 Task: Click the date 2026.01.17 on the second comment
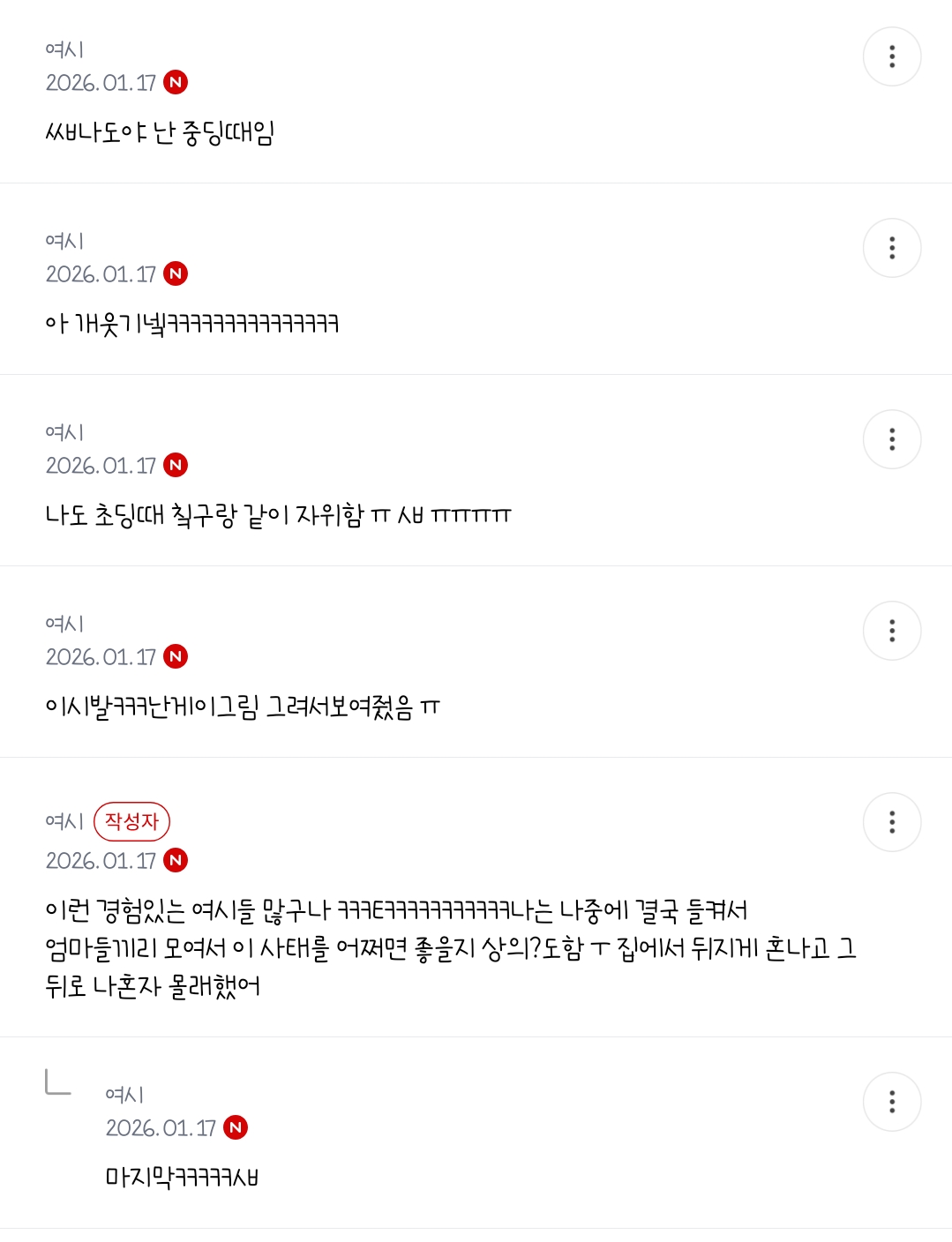click(x=101, y=273)
